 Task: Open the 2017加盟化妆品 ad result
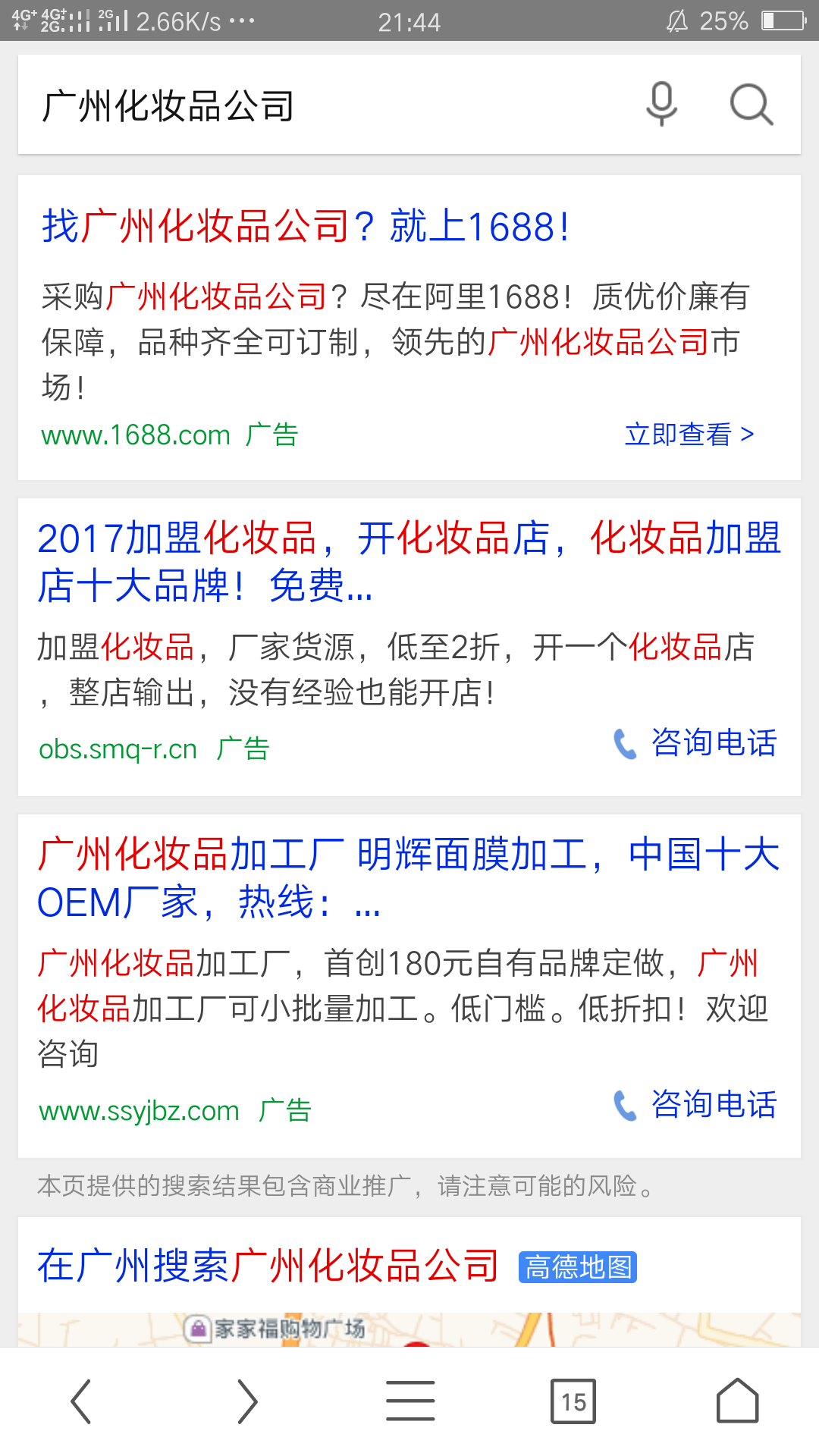pos(409,561)
